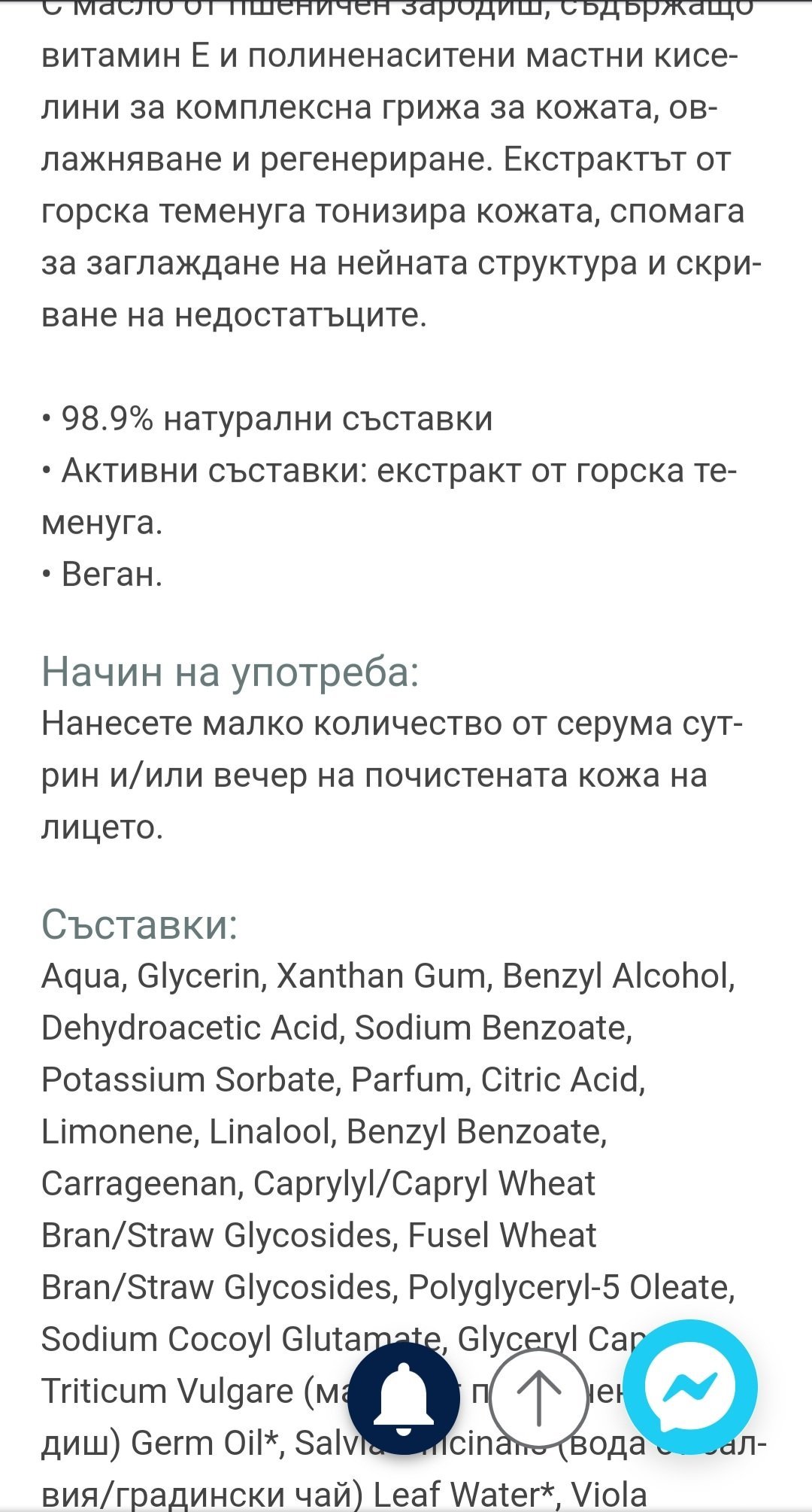Image resolution: width=812 pixels, height=1512 pixels.
Task: Open the Messenger chat bubble
Action: click(x=689, y=1386)
